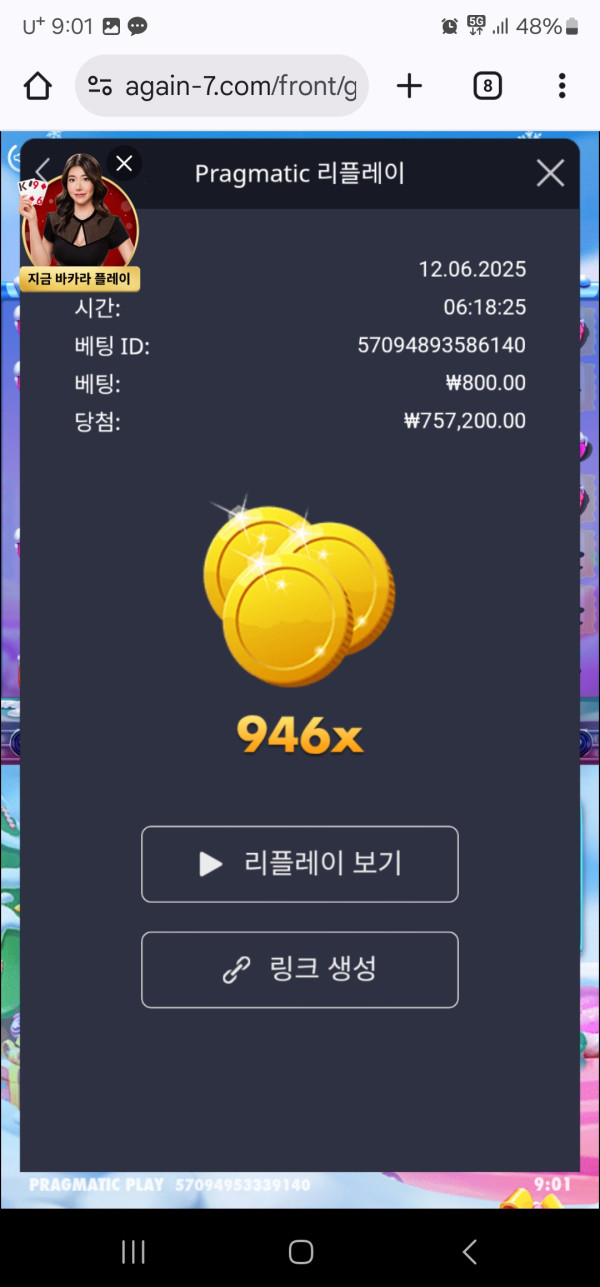Image resolution: width=600 pixels, height=1287 pixels.
Task: Dismiss the baccarat floating banner
Action: tap(124, 162)
